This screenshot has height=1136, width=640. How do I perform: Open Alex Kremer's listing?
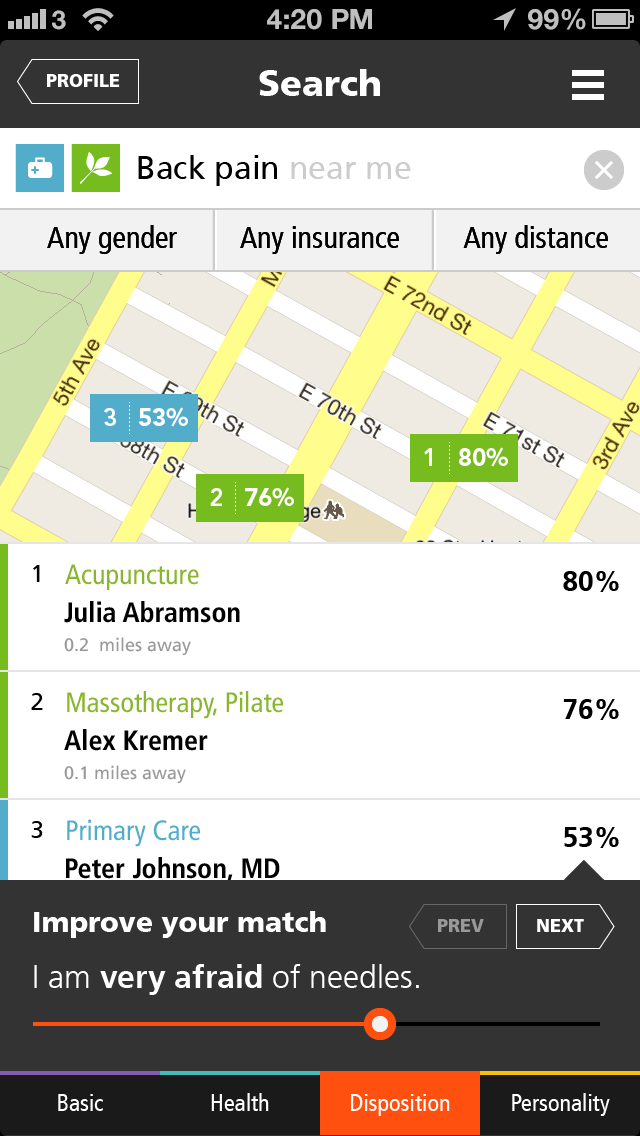click(320, 735)
